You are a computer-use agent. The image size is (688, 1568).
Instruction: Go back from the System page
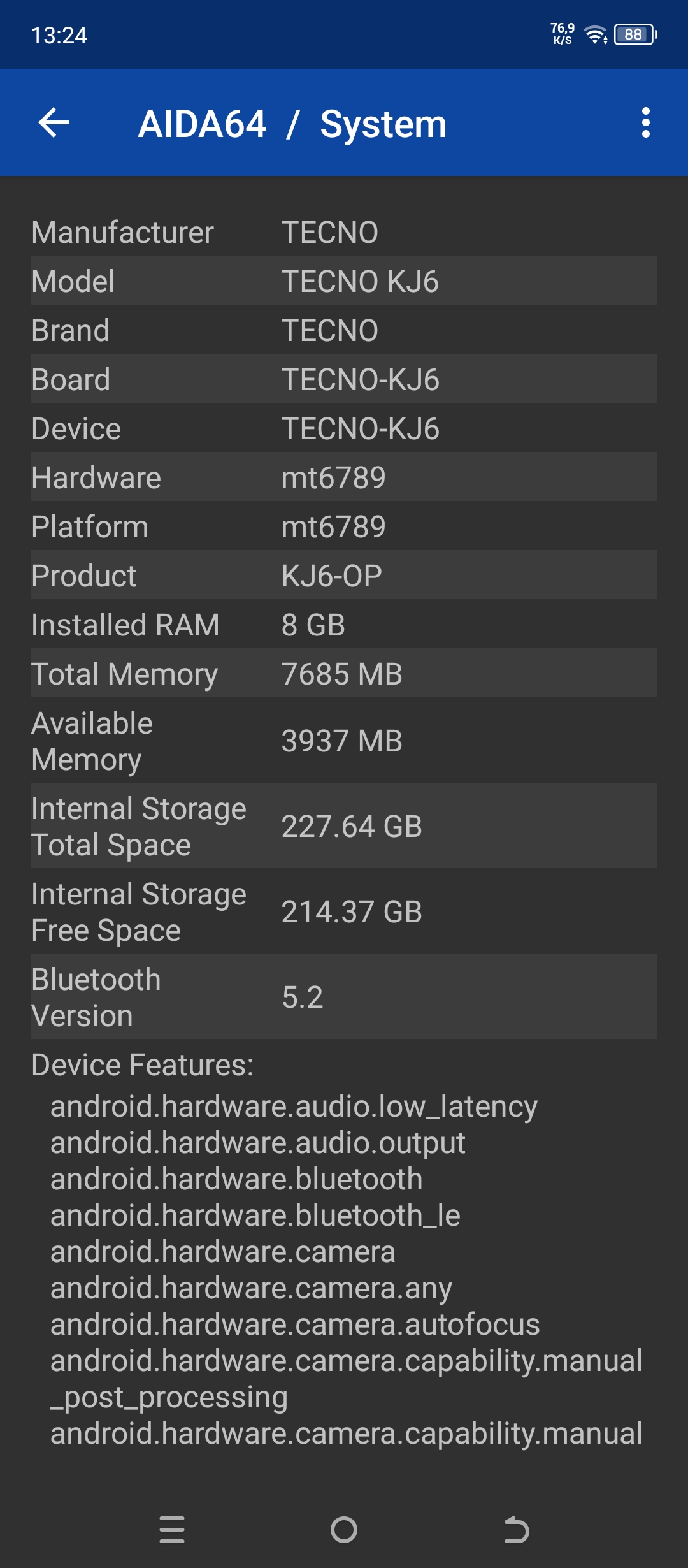point(54,122)
